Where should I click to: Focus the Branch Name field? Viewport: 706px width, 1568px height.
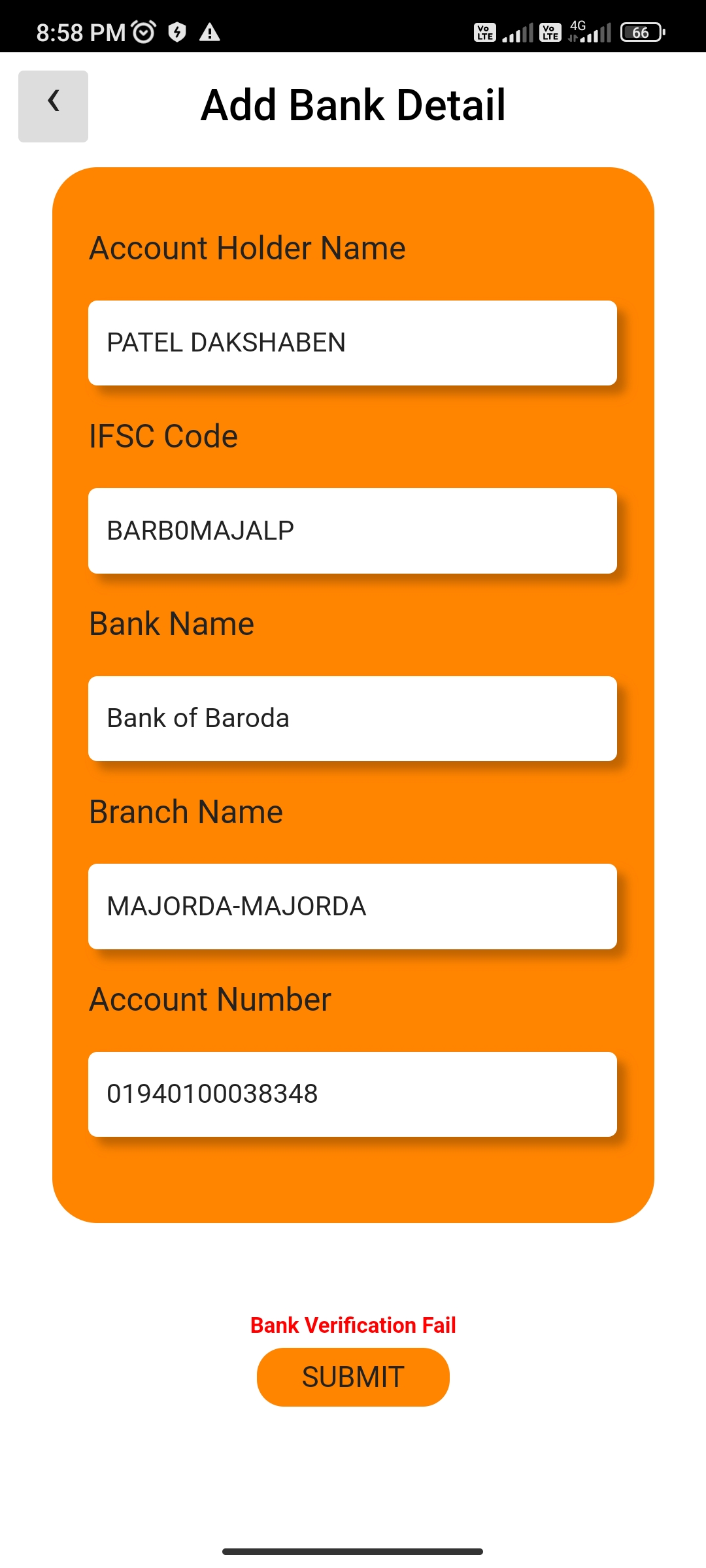click(x=352, y=906)
